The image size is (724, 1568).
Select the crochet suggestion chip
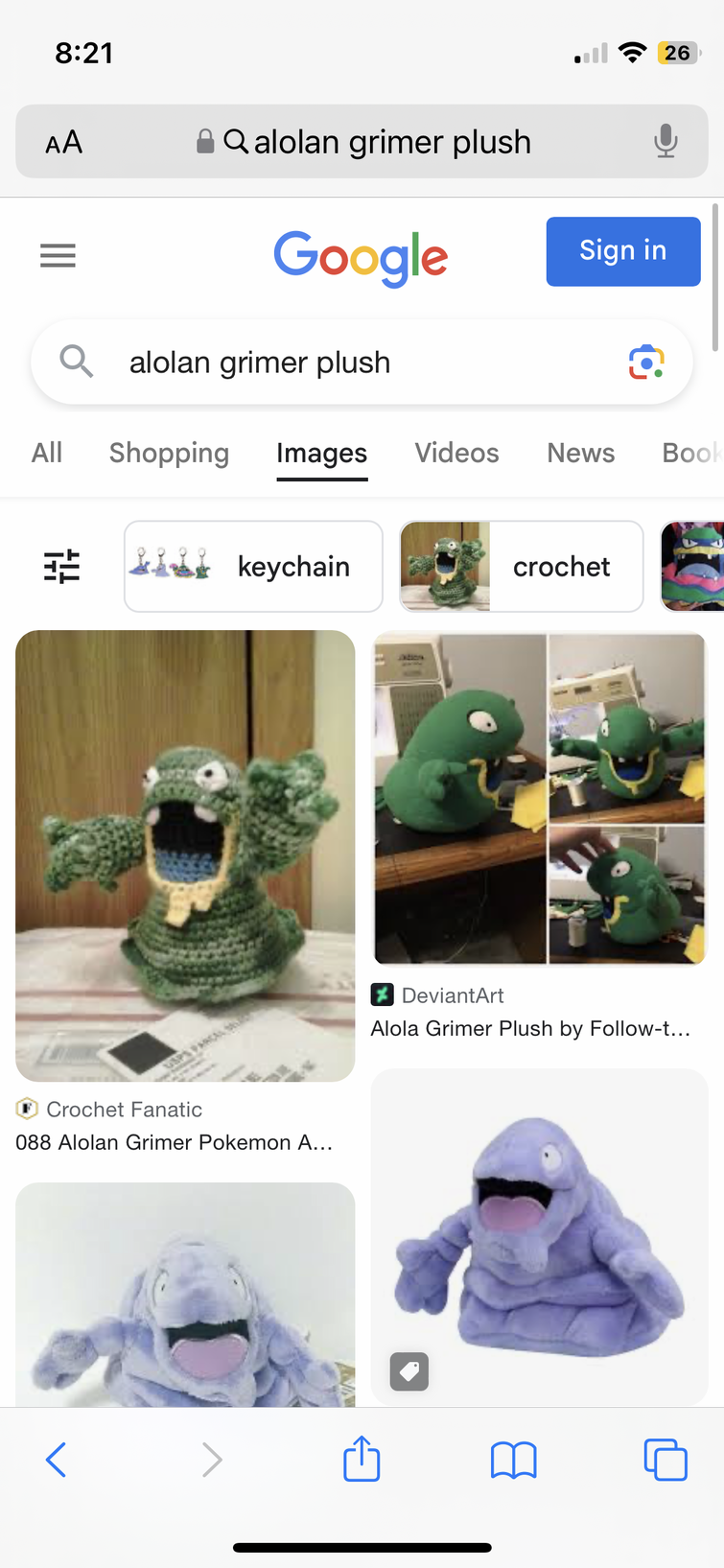(x=521, y=567)
